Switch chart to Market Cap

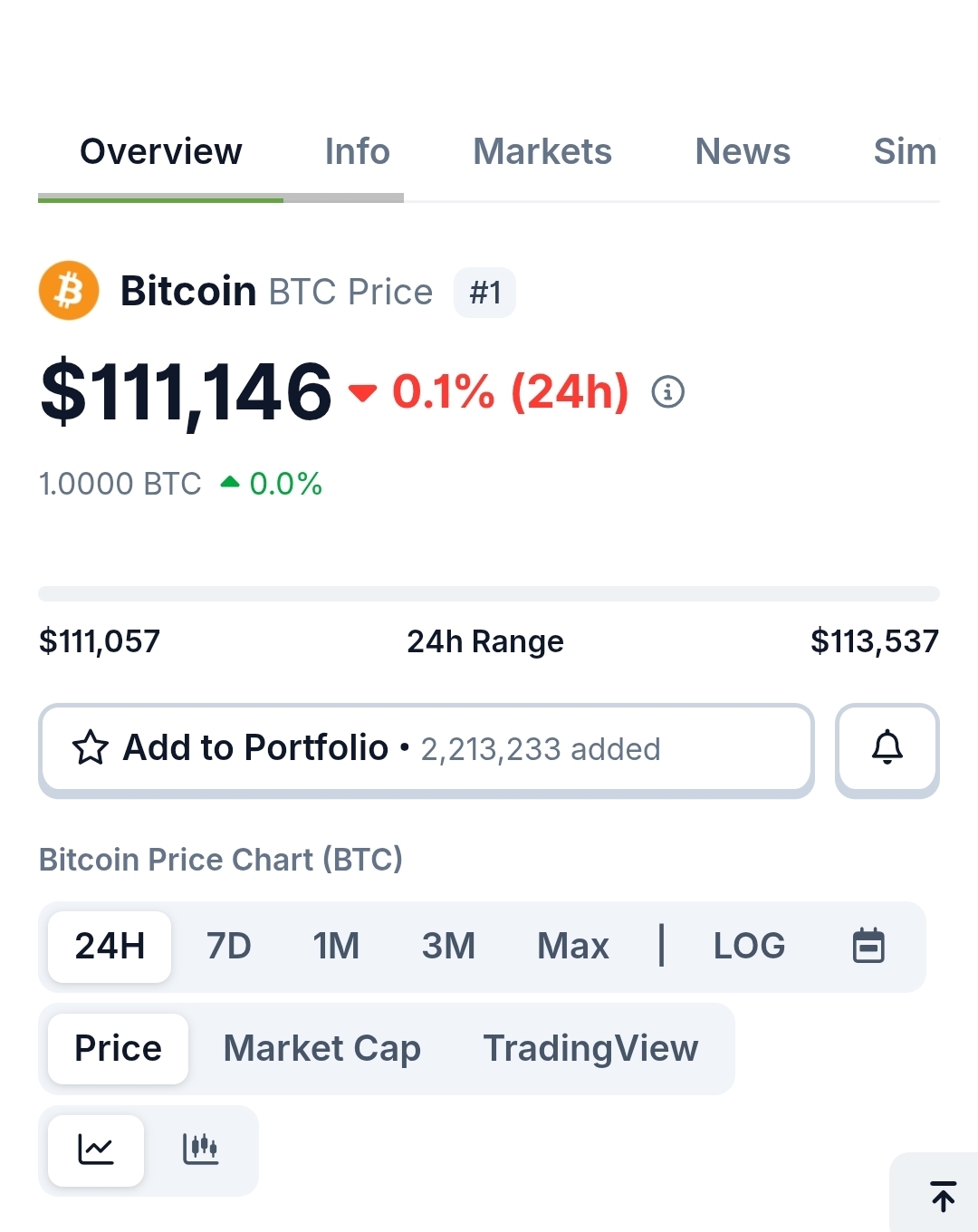[321, 1049]
